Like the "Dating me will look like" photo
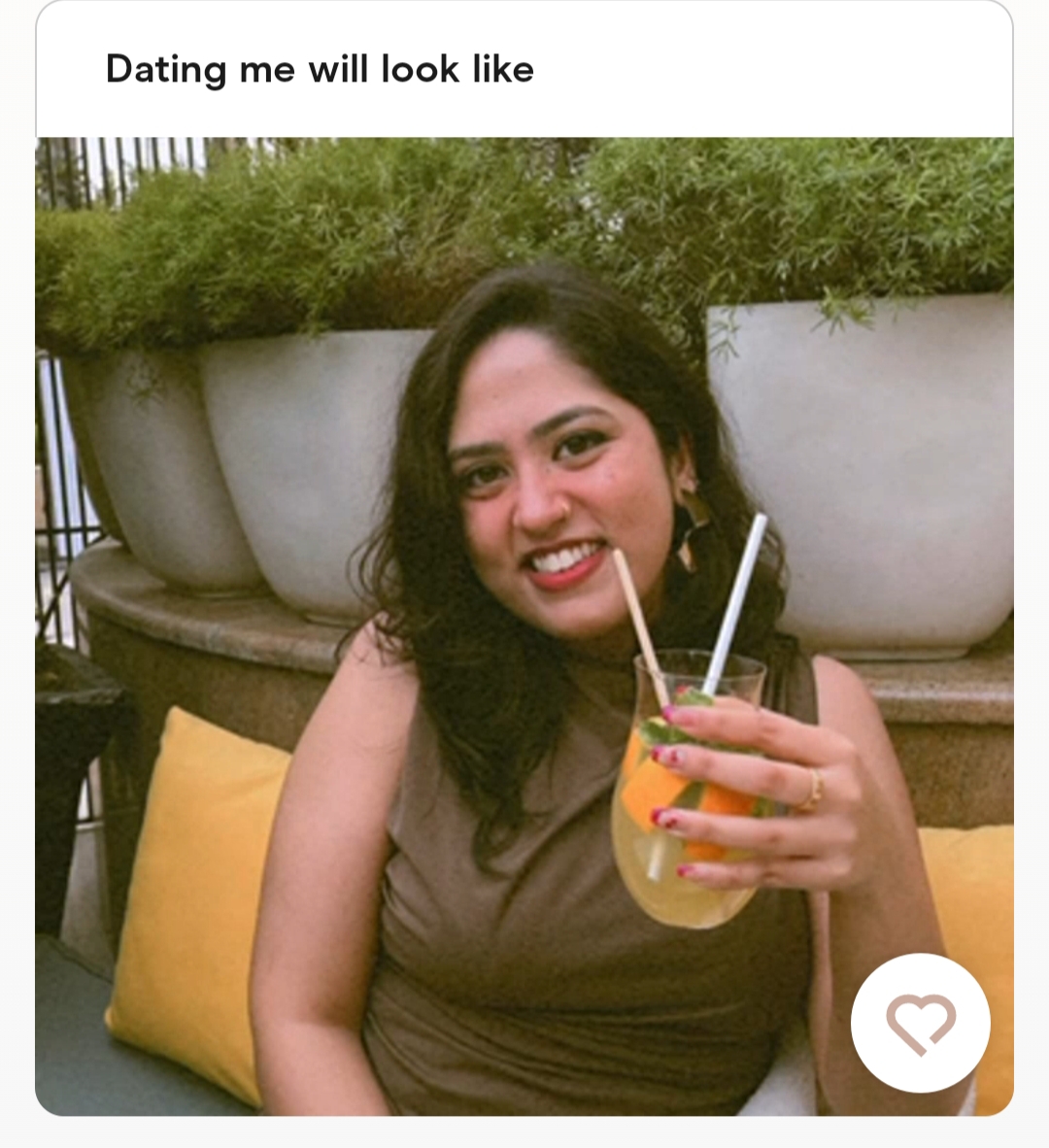1049x1148 pixels. (x=920, y=1023)
